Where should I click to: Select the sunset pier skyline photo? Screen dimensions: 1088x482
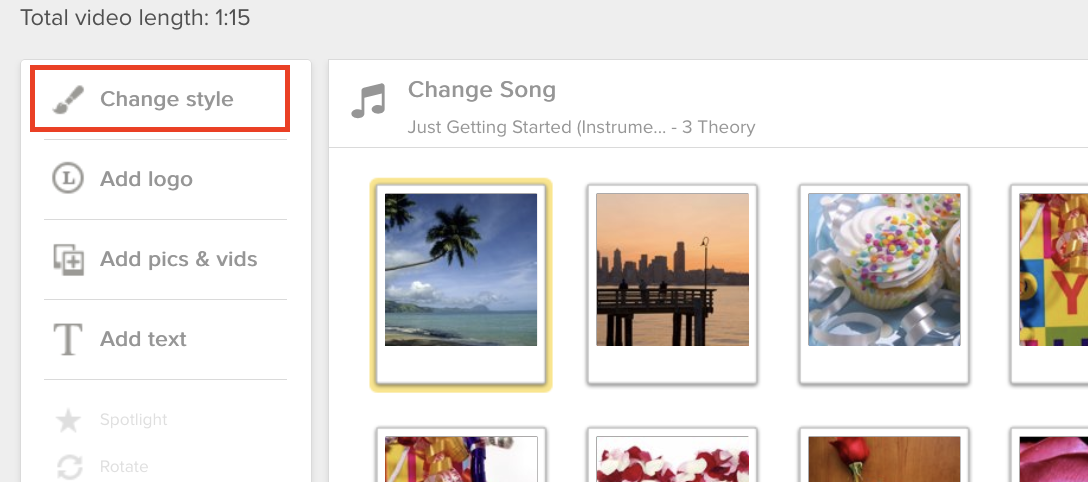(x=672, y=270)
